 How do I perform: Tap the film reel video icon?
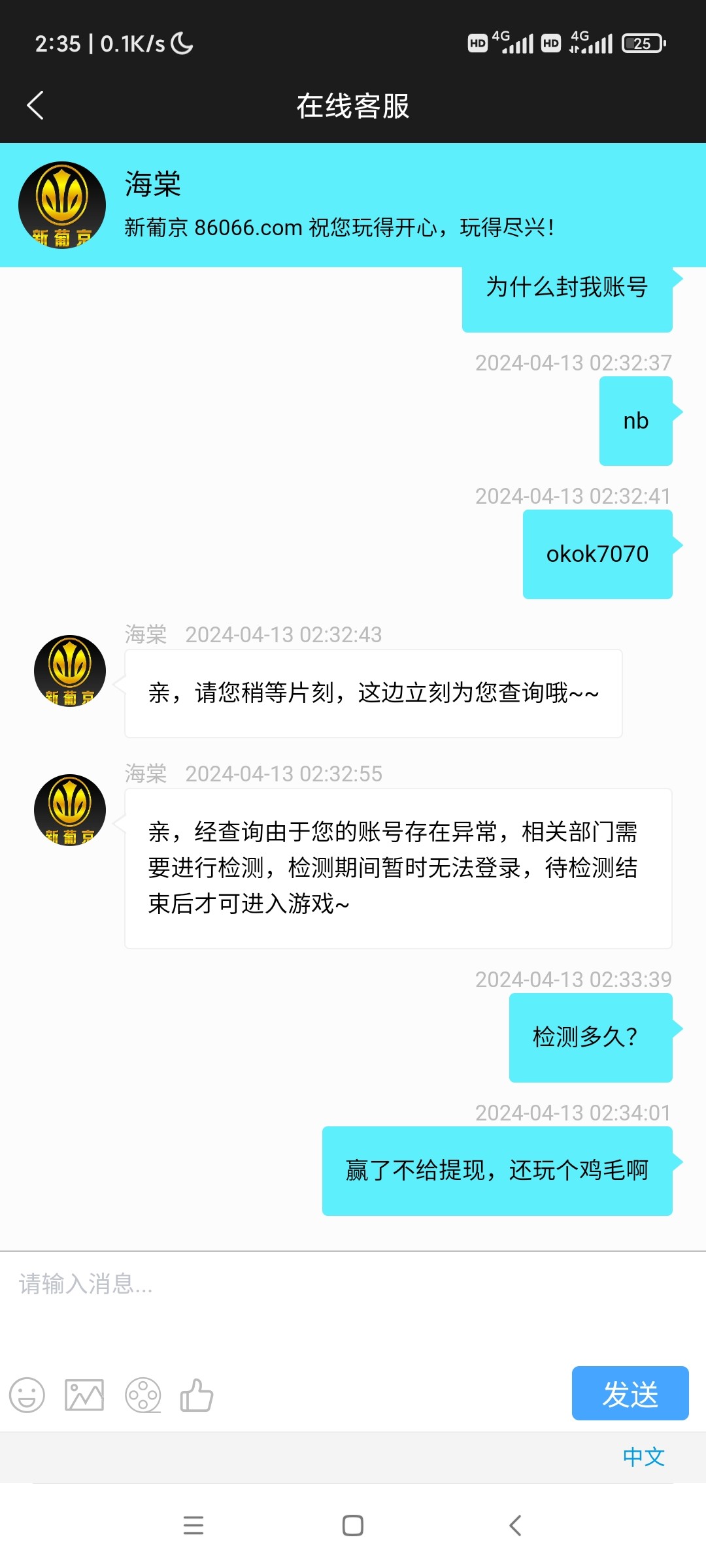click(143, 1396)
